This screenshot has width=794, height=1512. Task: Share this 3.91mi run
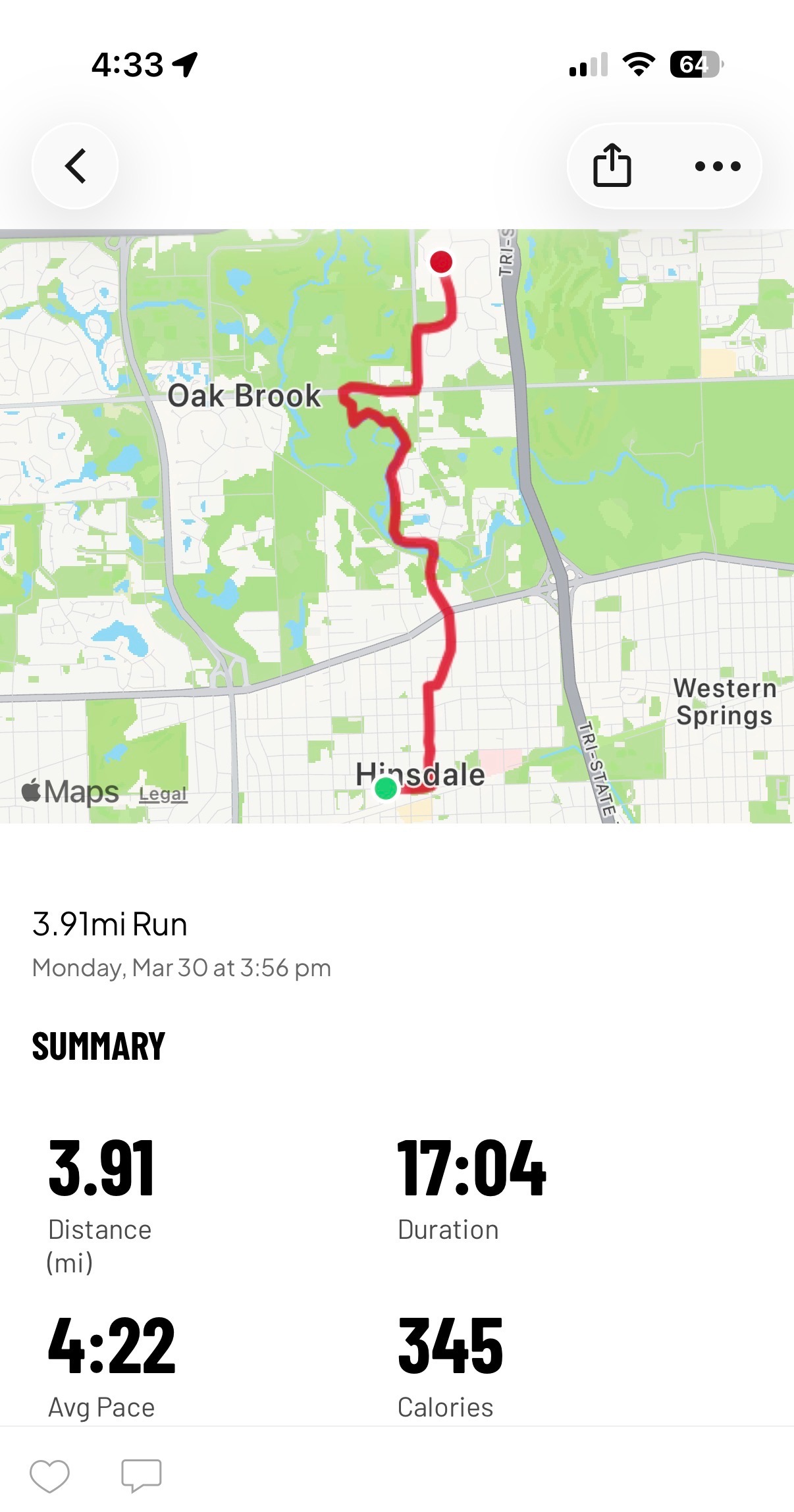click(612, 166)
